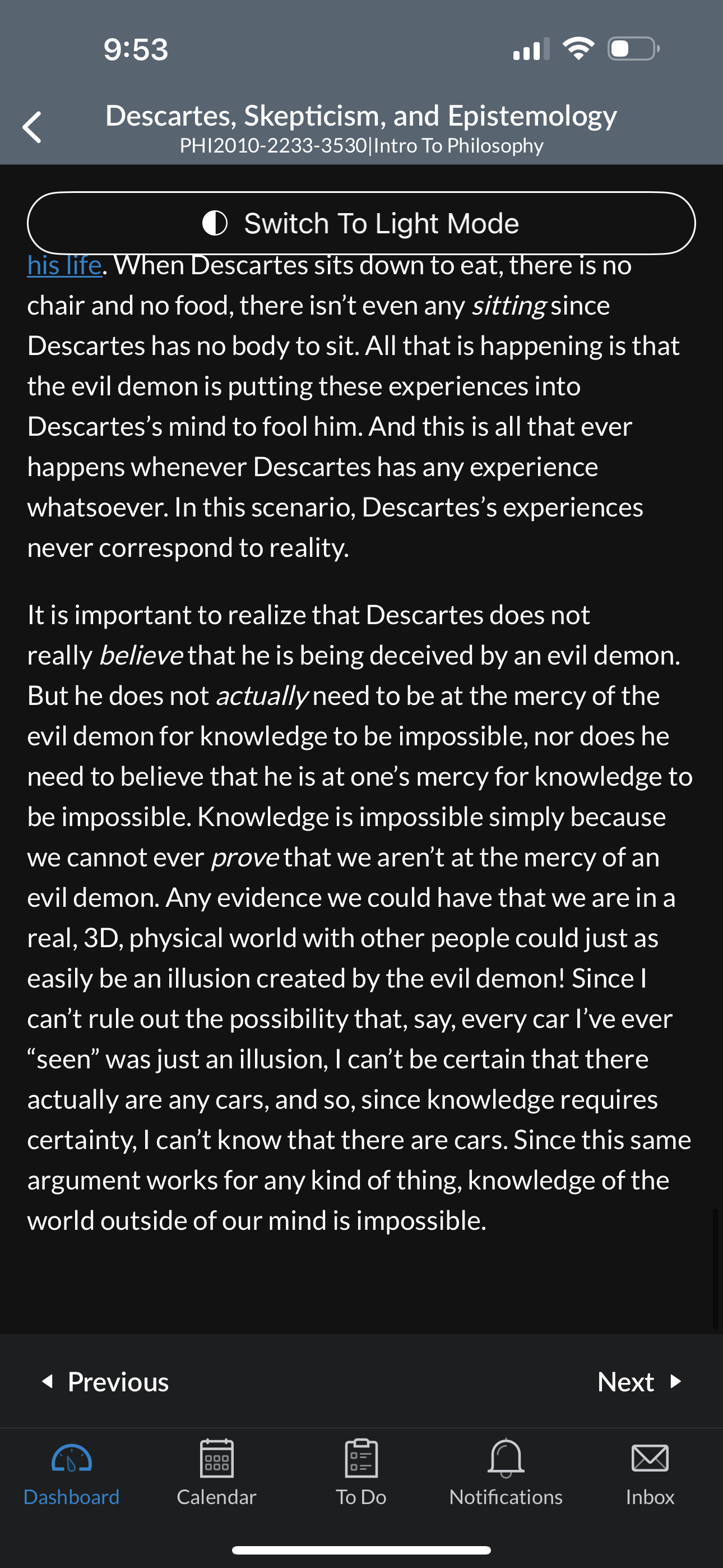Open the To Do tab
The height and width of the screenshot is (1568, 723).
tap(361, 1473)
